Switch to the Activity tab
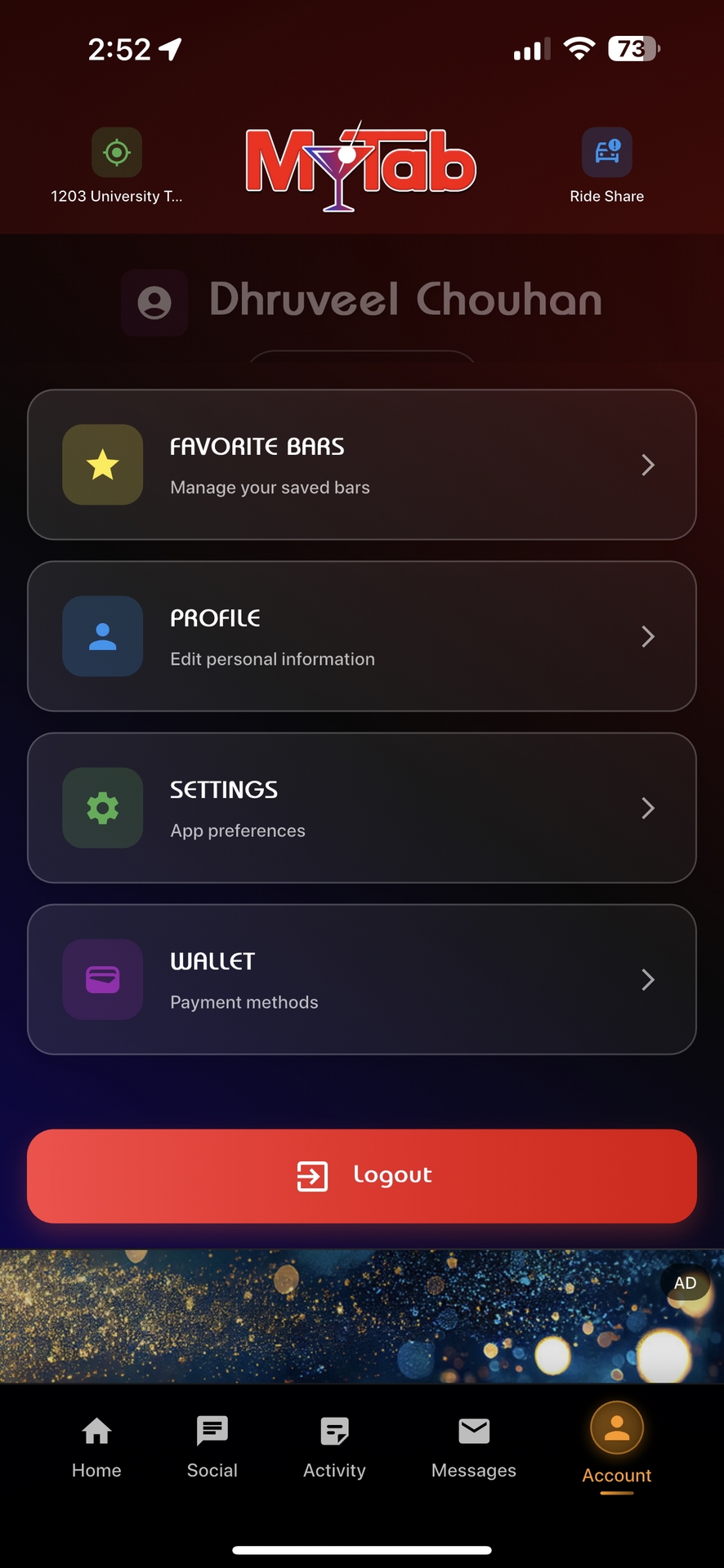This screenshot has width=724, height=1568. point(334,1447)
